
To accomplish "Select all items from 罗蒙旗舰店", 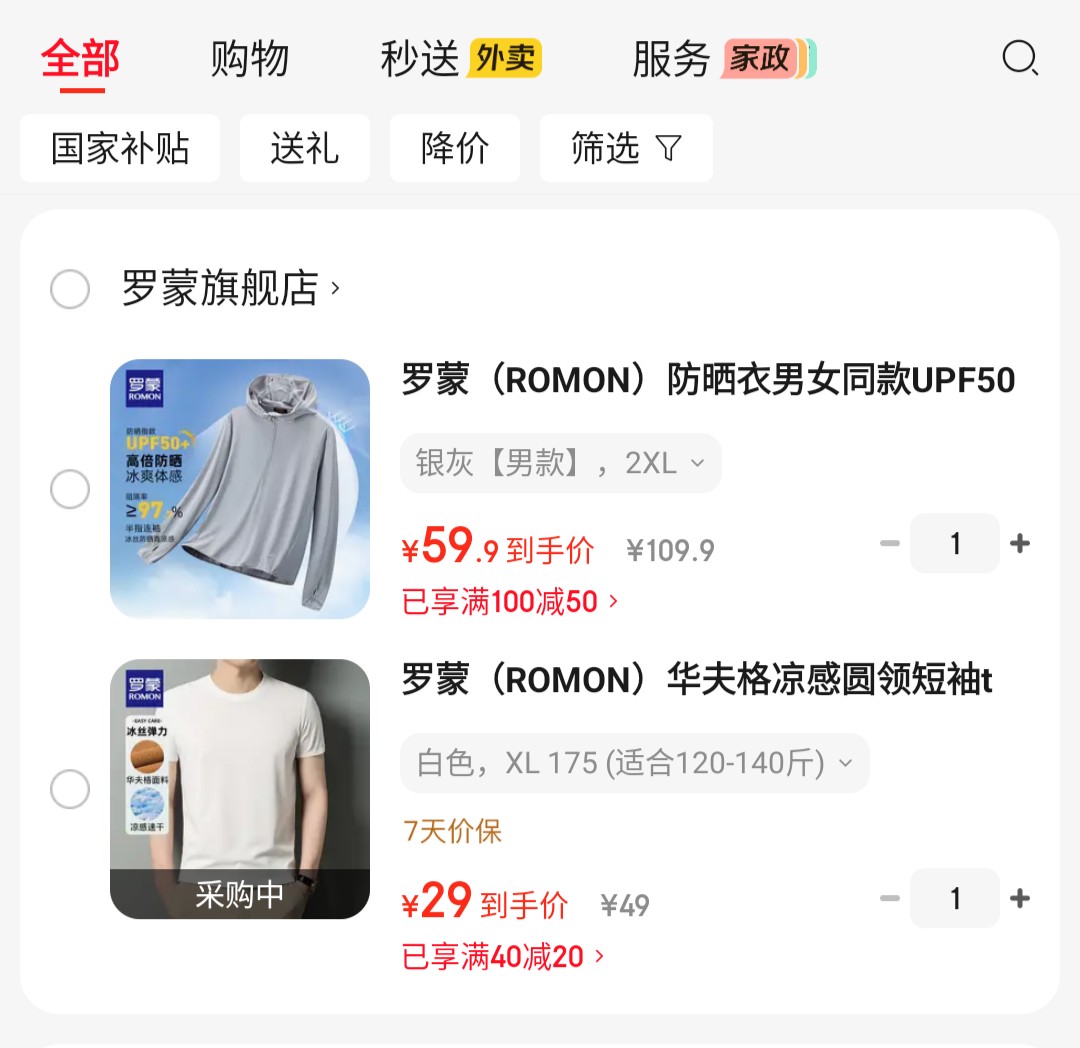I will coord(70,289).
